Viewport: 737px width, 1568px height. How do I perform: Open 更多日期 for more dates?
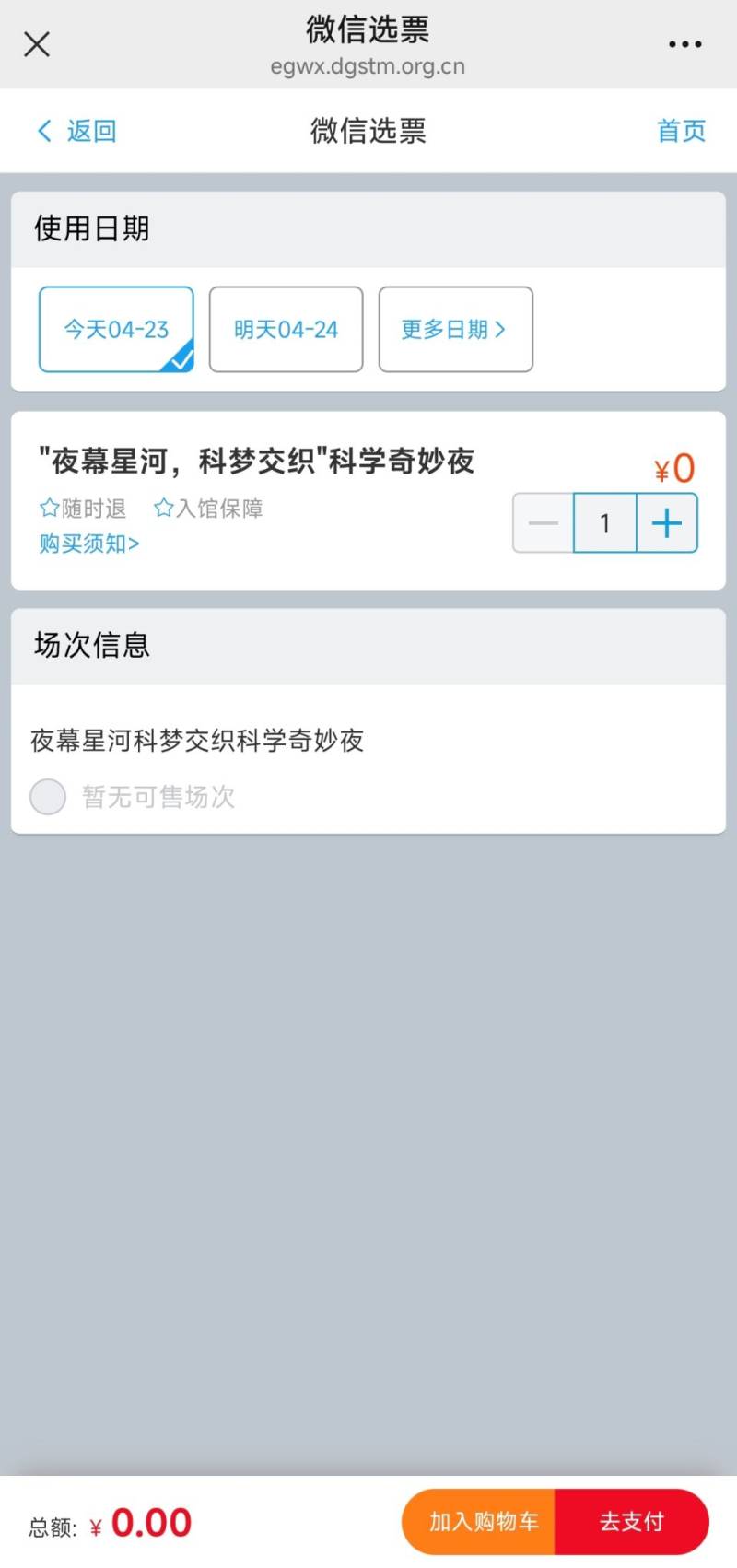(x=455, y=329)
